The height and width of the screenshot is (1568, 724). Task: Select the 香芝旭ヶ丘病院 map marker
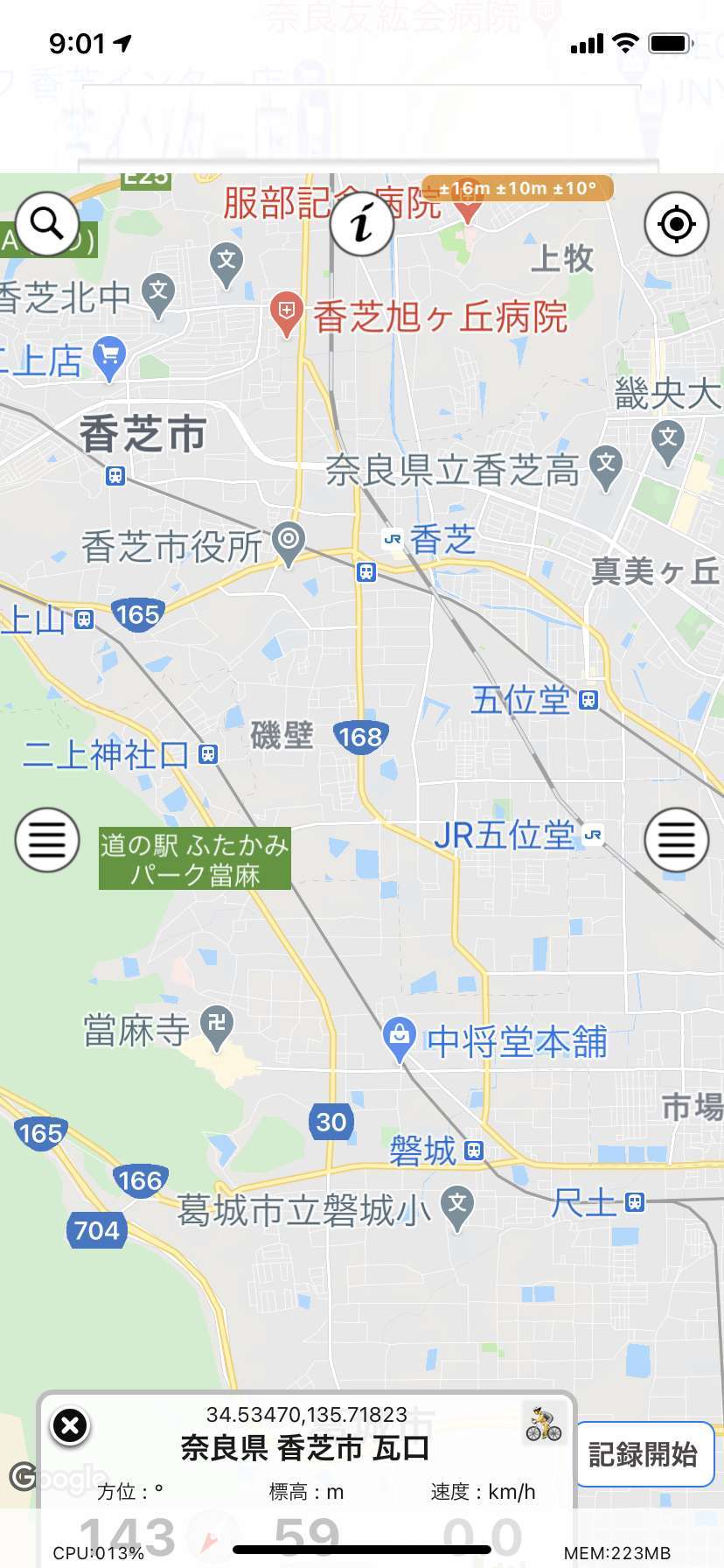pos(286,313)
